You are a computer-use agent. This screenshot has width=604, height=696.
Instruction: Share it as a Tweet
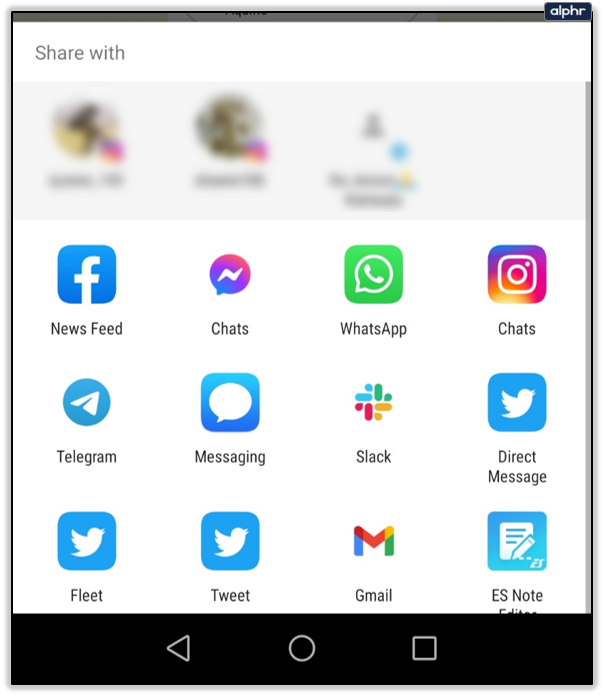230,541
